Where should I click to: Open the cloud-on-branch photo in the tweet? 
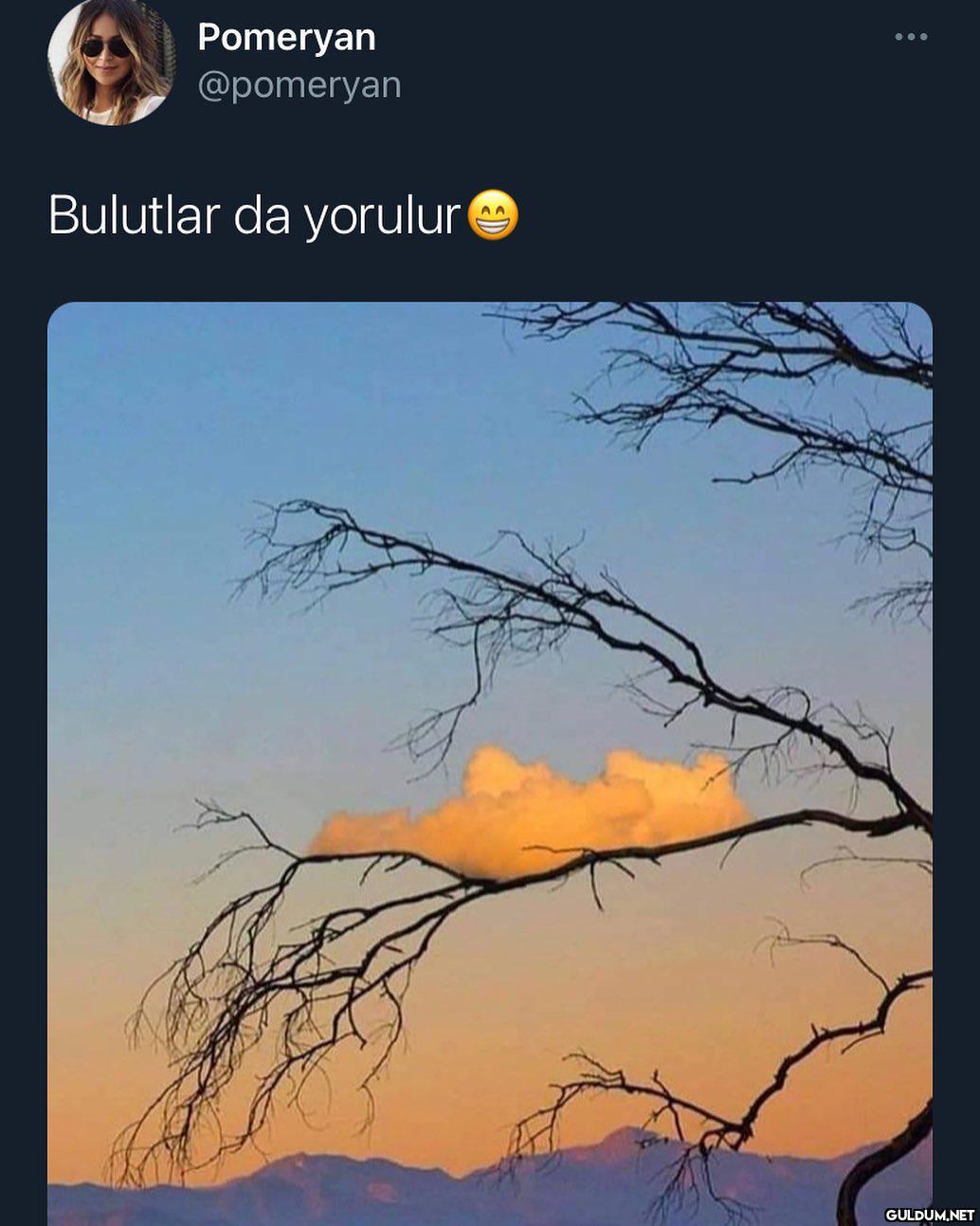coord(490,759)
